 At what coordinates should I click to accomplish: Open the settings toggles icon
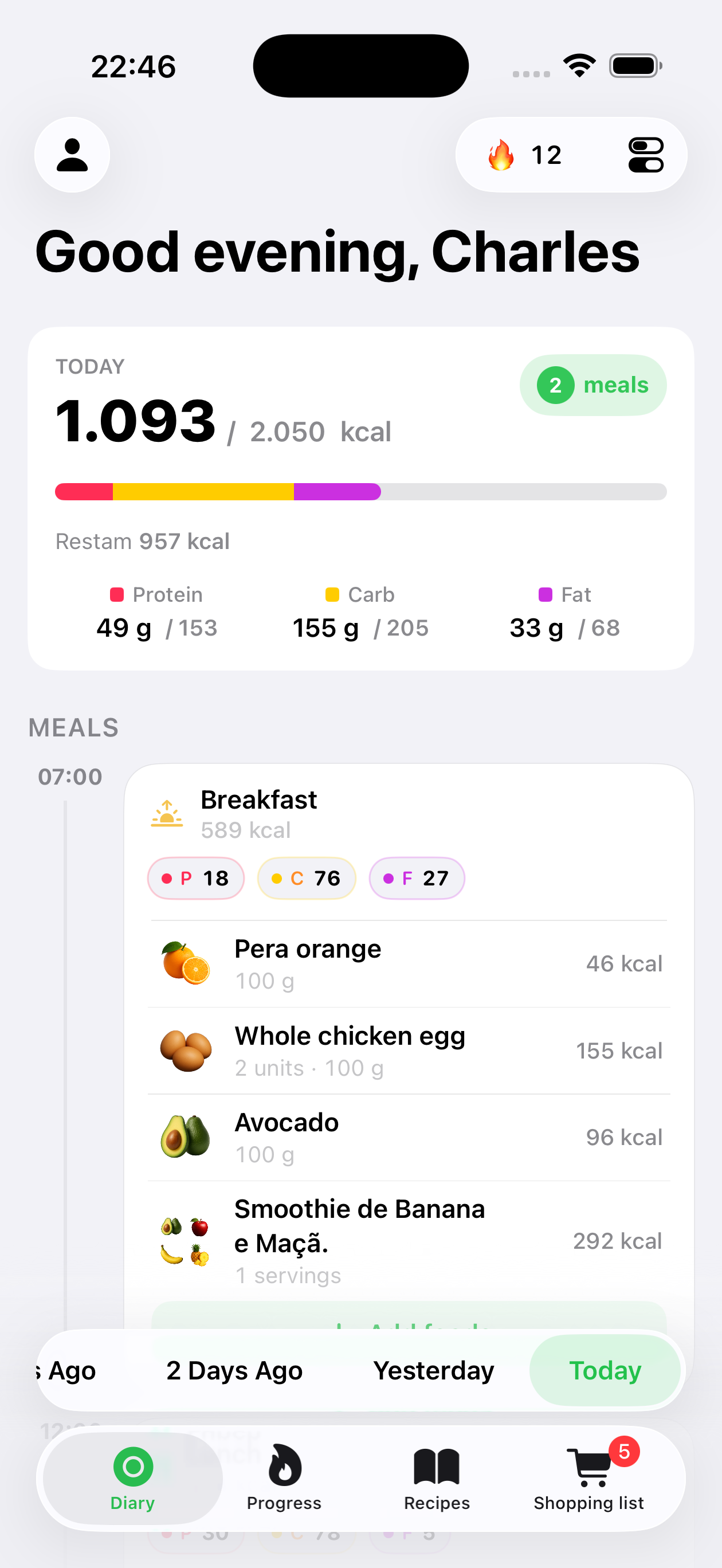[x=646, y=155]
